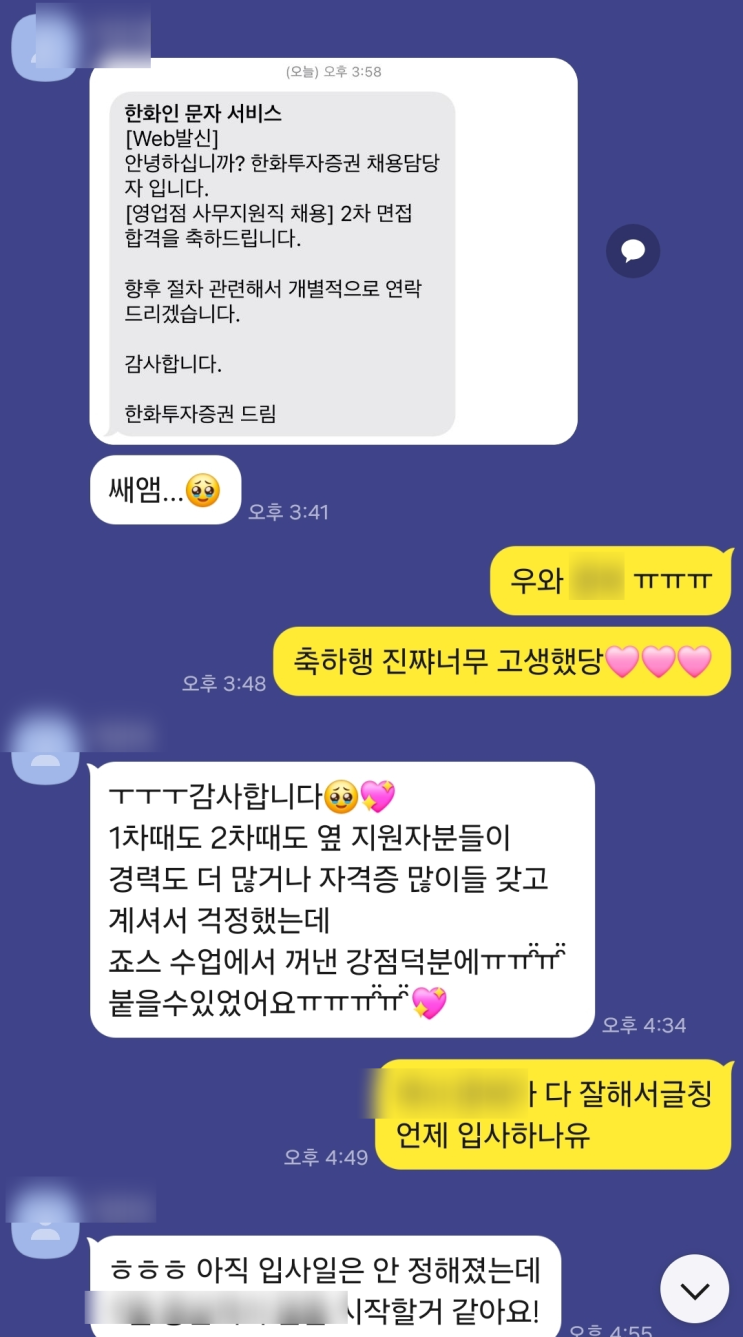Viewport: 743px width, 1337px height.
Task: Open the floating chat bubble icon
Action: pos(632,251)
